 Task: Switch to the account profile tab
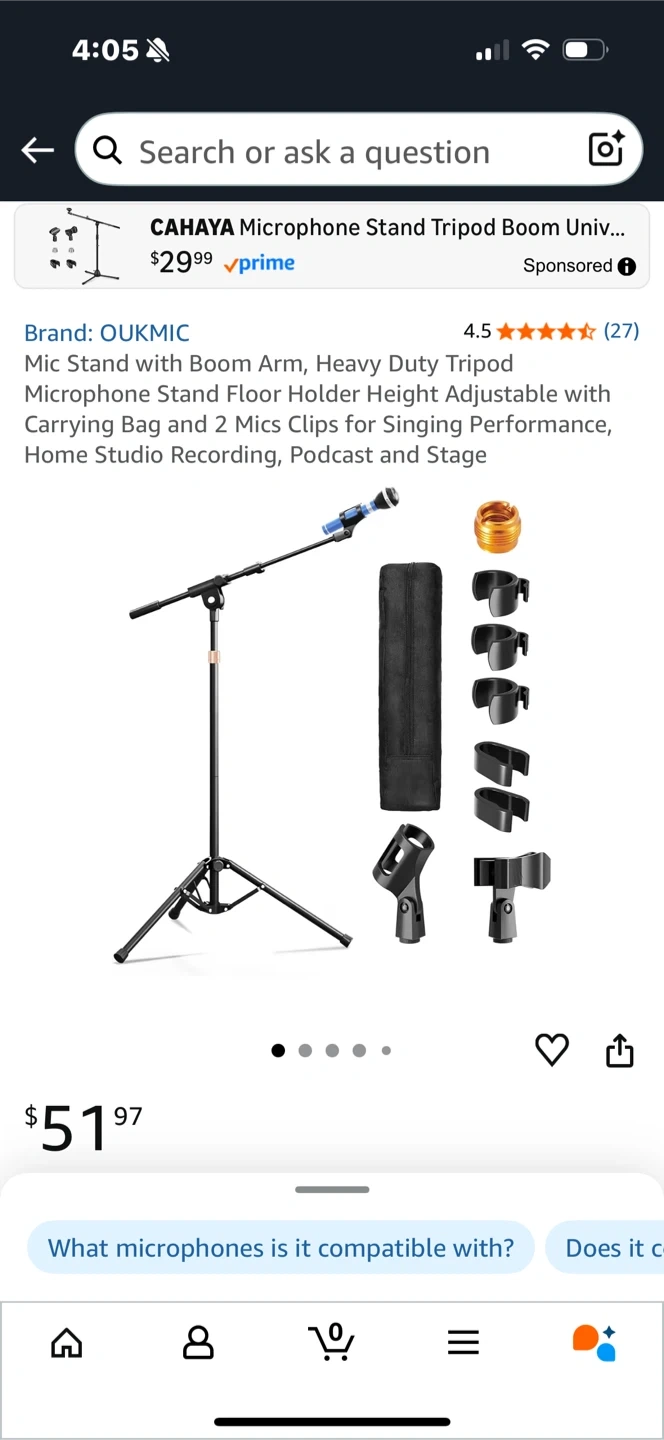pos(198,1342)
